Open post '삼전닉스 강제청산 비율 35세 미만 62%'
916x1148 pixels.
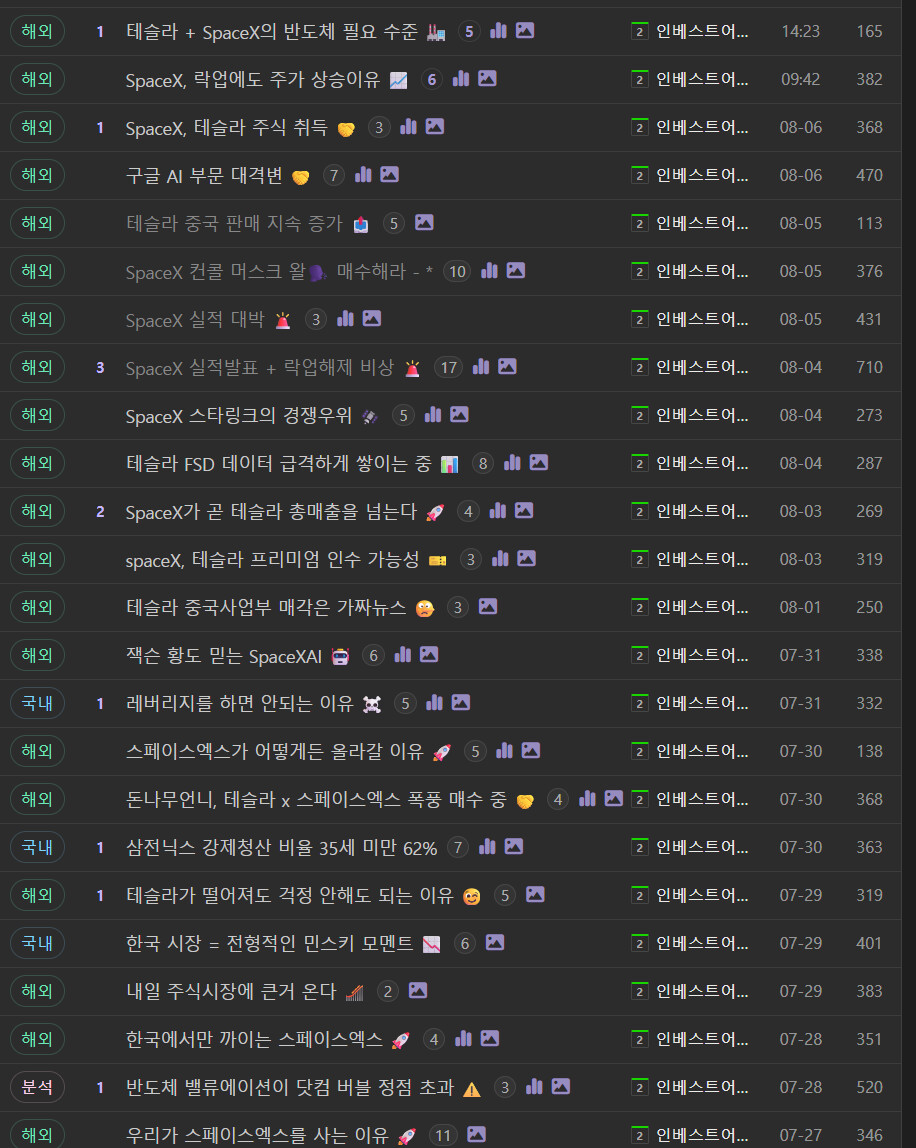coord(281,848)
